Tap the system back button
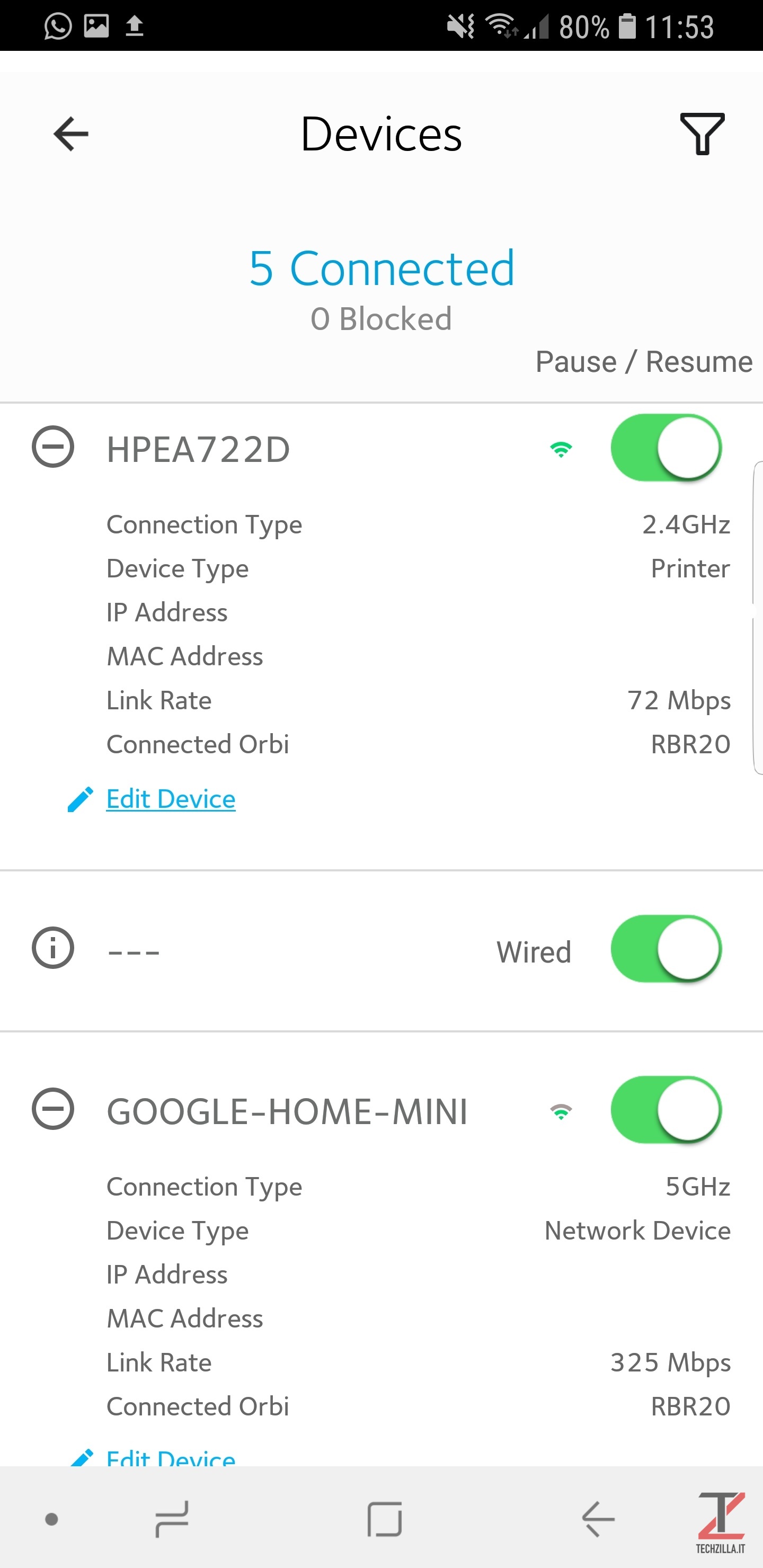The width and height of the screenshot is (763, 1568). pos(598,1519)
